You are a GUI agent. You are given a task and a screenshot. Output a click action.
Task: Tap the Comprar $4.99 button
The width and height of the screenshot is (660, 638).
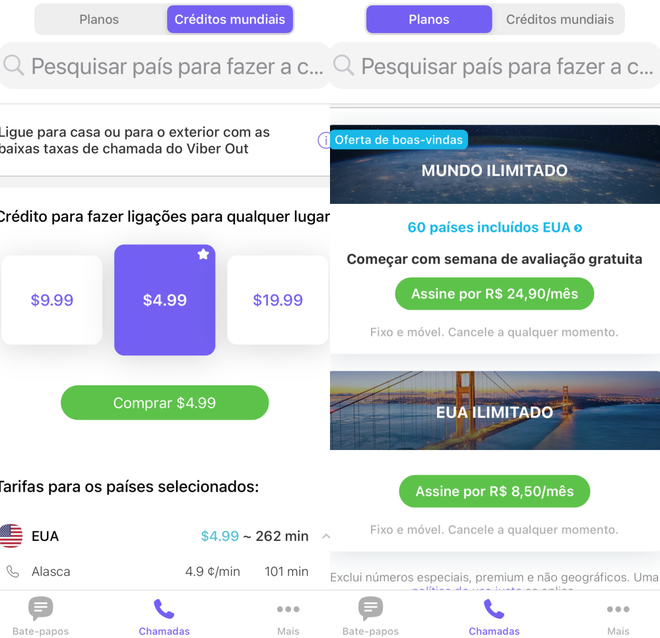(164, 403)
